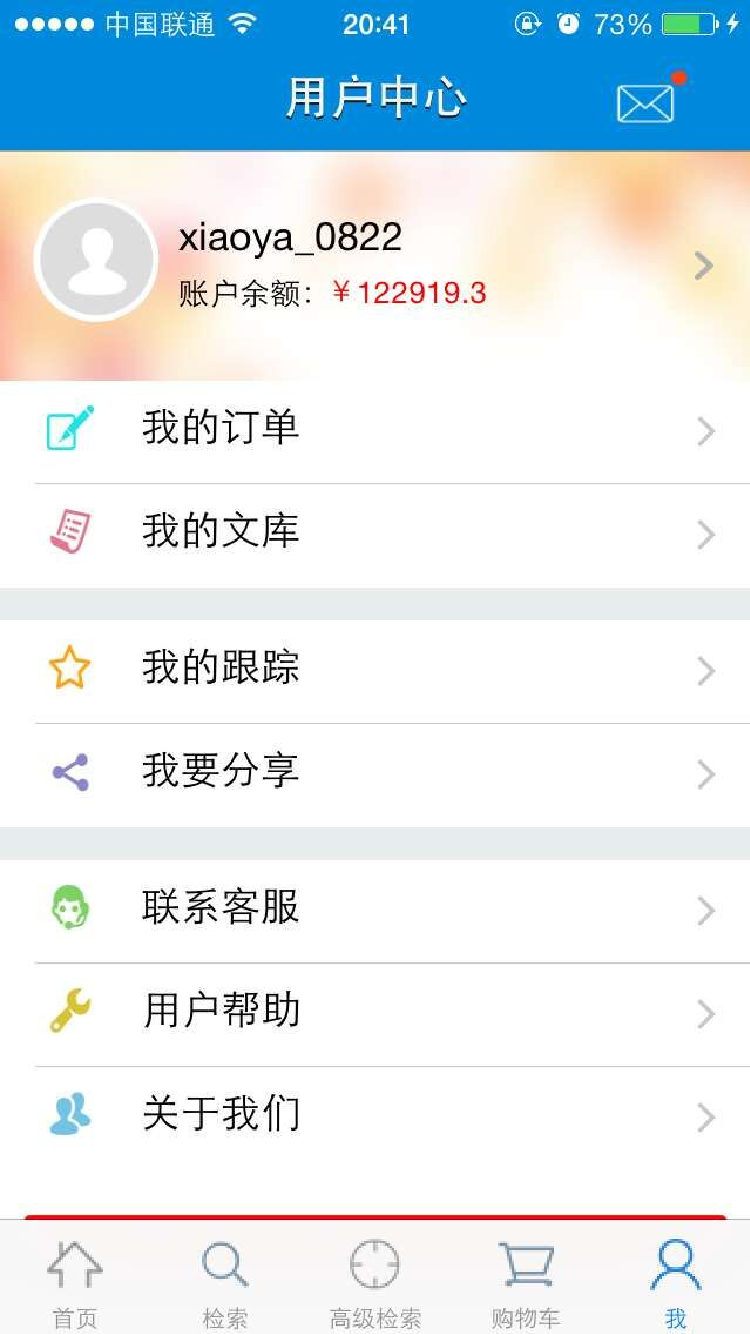This screenshot has height=1334, width=750.
Task: Click the star icon next to 我的跟踪
Action: (69, 667)
